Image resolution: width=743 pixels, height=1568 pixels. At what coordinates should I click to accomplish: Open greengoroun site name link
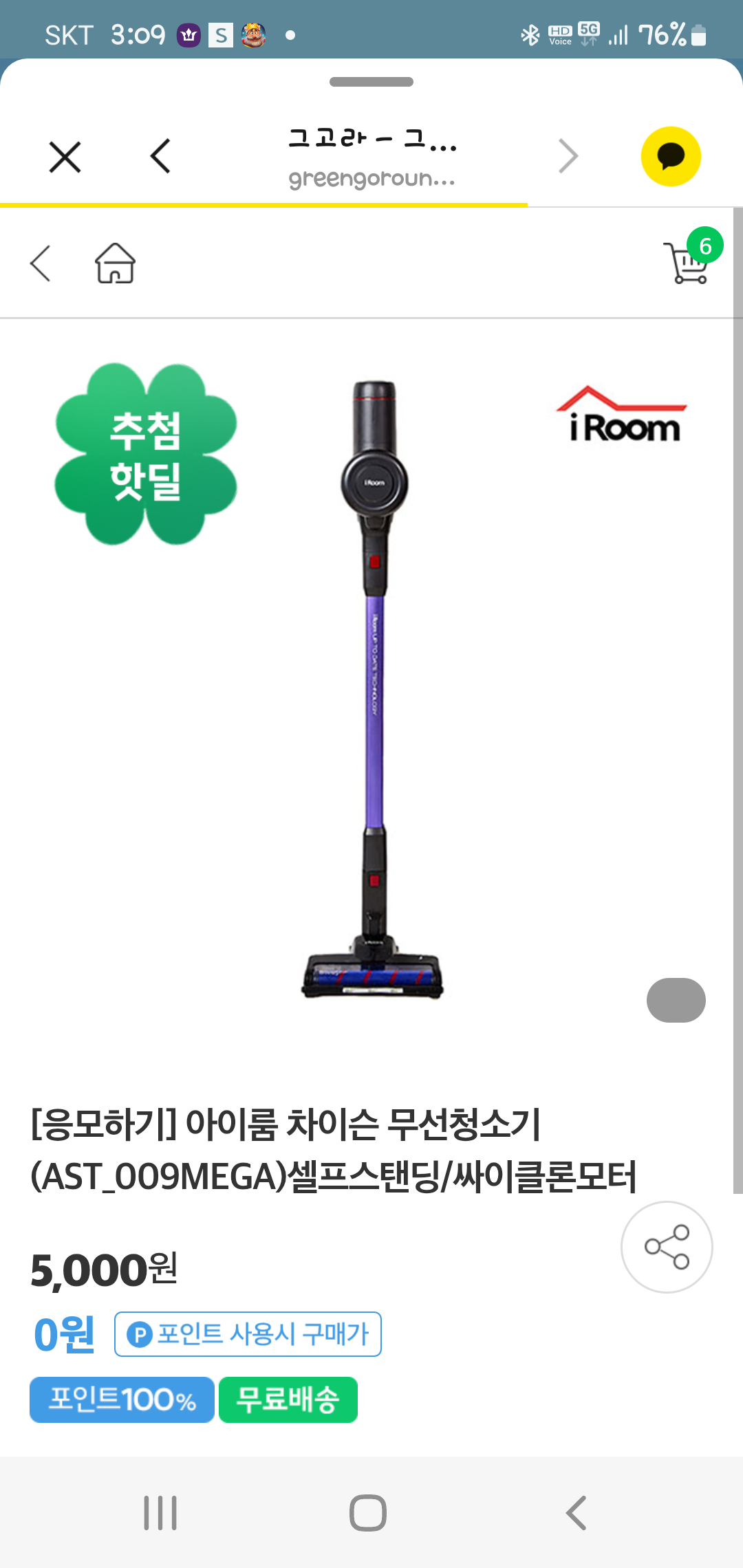(x=371, y=179)
